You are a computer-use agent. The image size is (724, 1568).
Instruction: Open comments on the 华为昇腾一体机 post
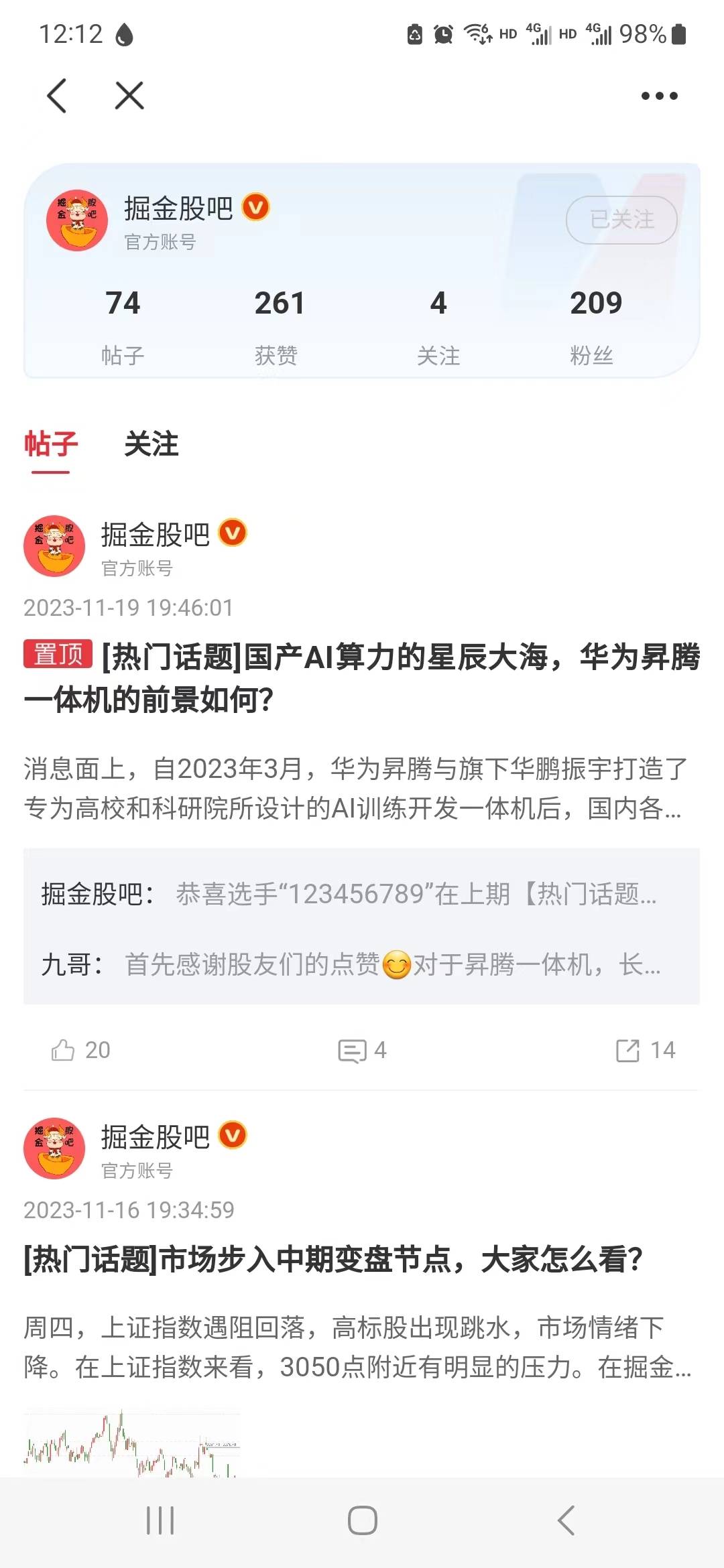coord(362,1050)
